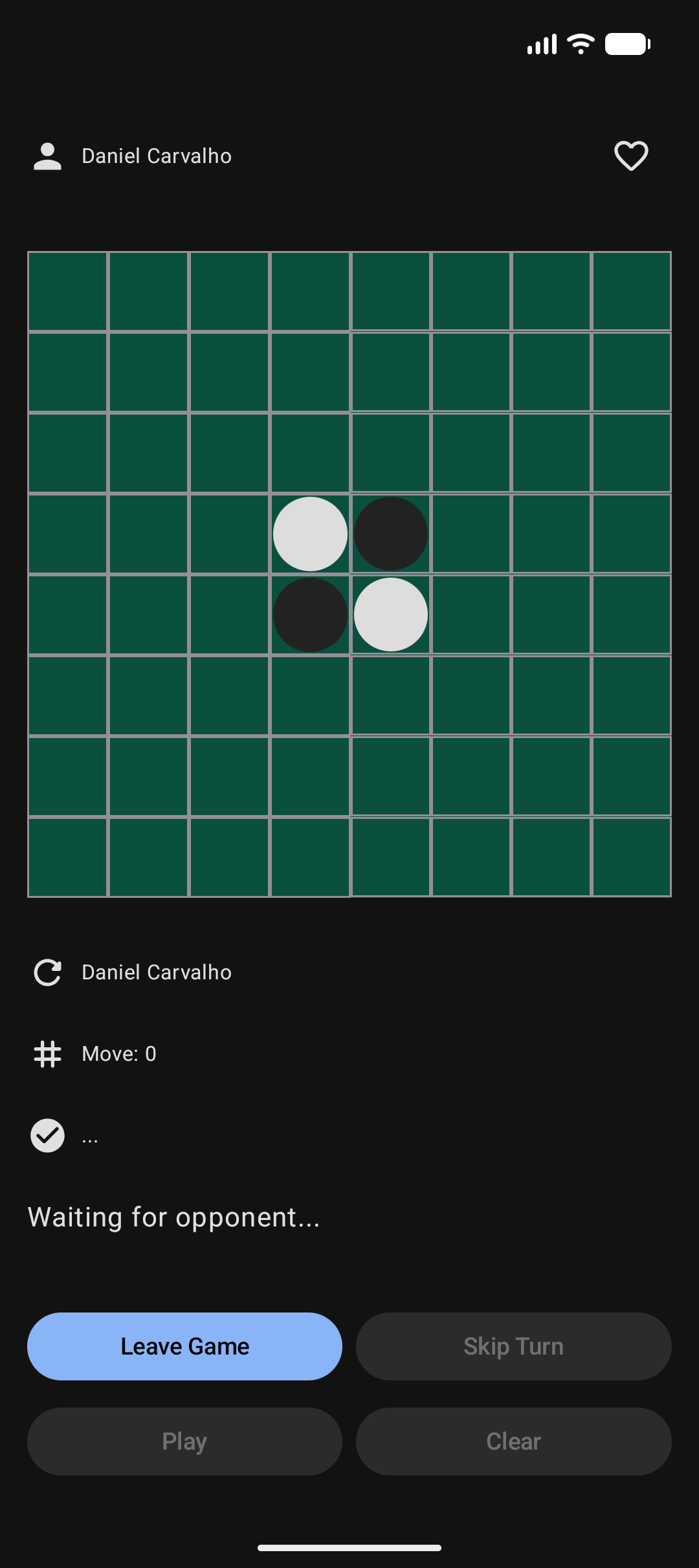This screenshot has width=699, height=1568.
Task: Select the empty cell left of the bottom black piece
Action: pyautogui.click(x=229, y=615)
